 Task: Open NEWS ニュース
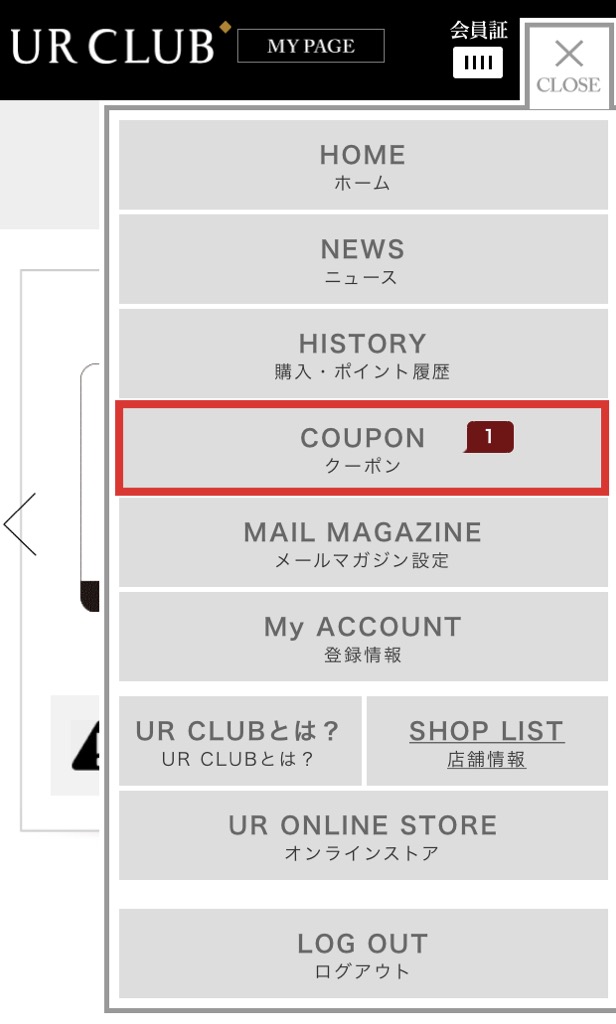tap(363, 259)
